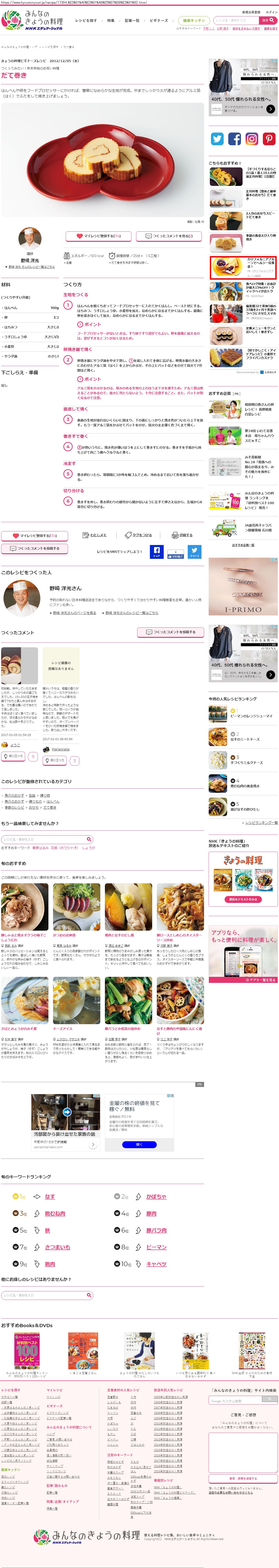Screen dimensions: 279x1568
Task: Open the Pinterest icon in the sidebar
Action: 269,139
